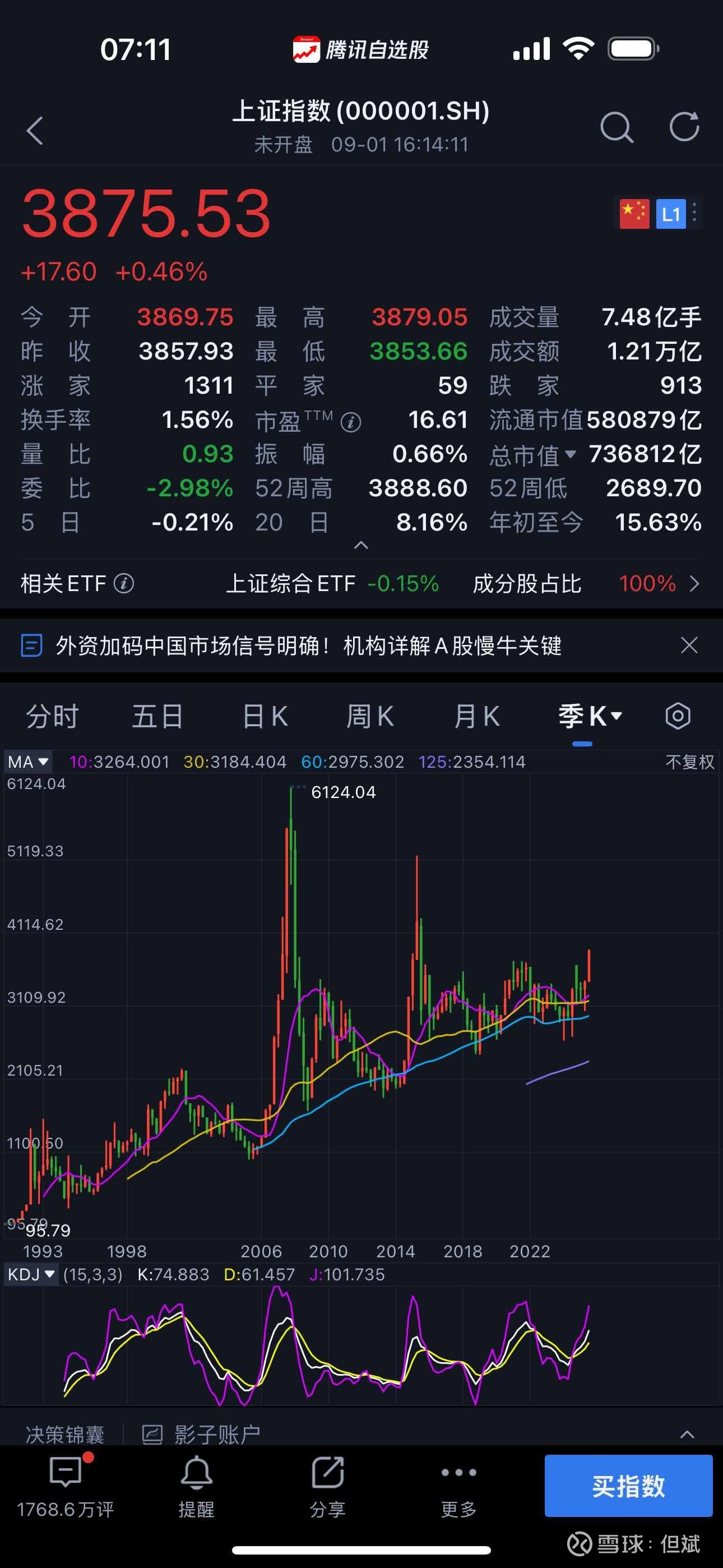Tap the 买指数 button
Image resolution: width=723 pixels, height=1568 pixels.
(x=628, y=1486)
